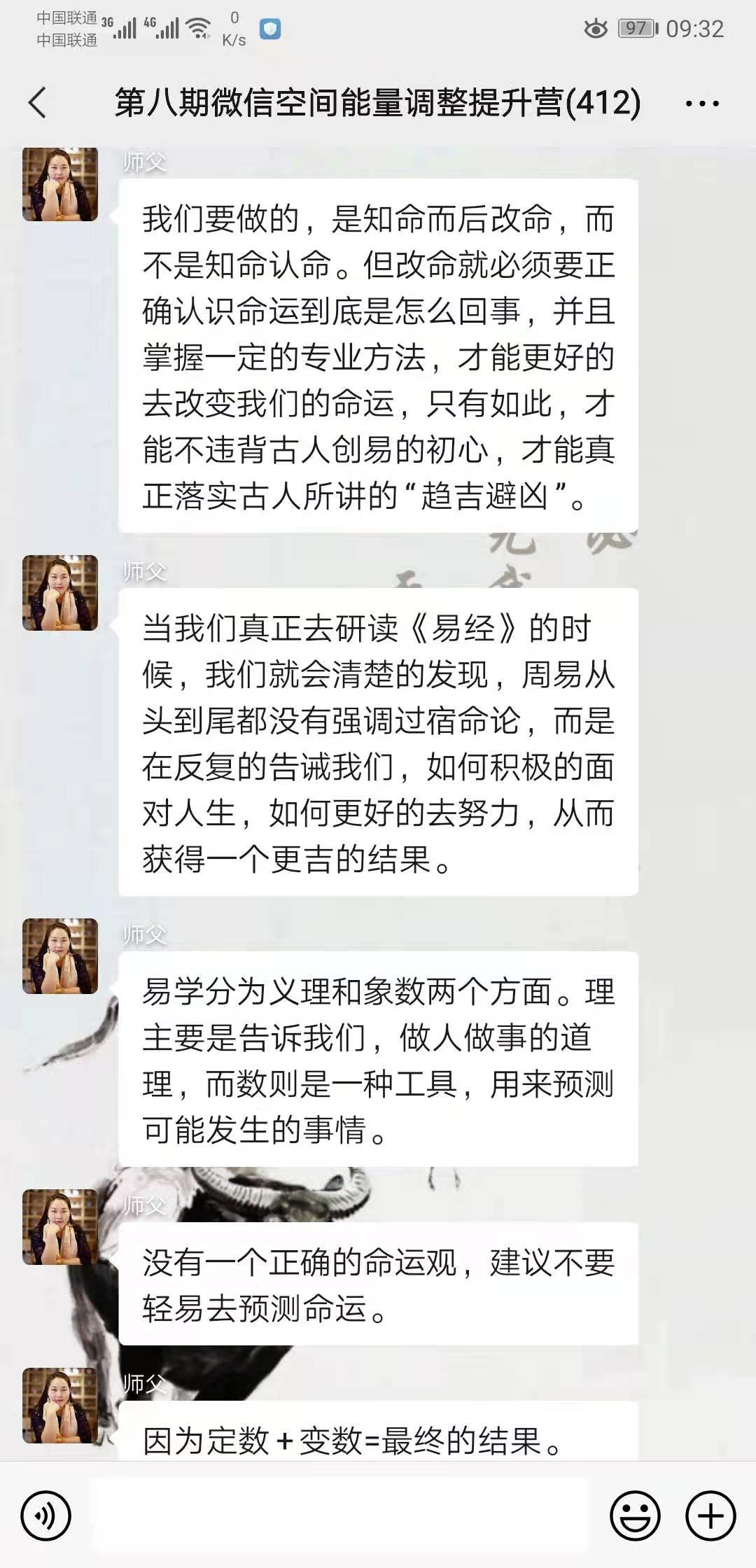Open 师父's avatar beside the 定数+变数 message
This screenshot has height=1568, width=756.
tap(60, 1406)
